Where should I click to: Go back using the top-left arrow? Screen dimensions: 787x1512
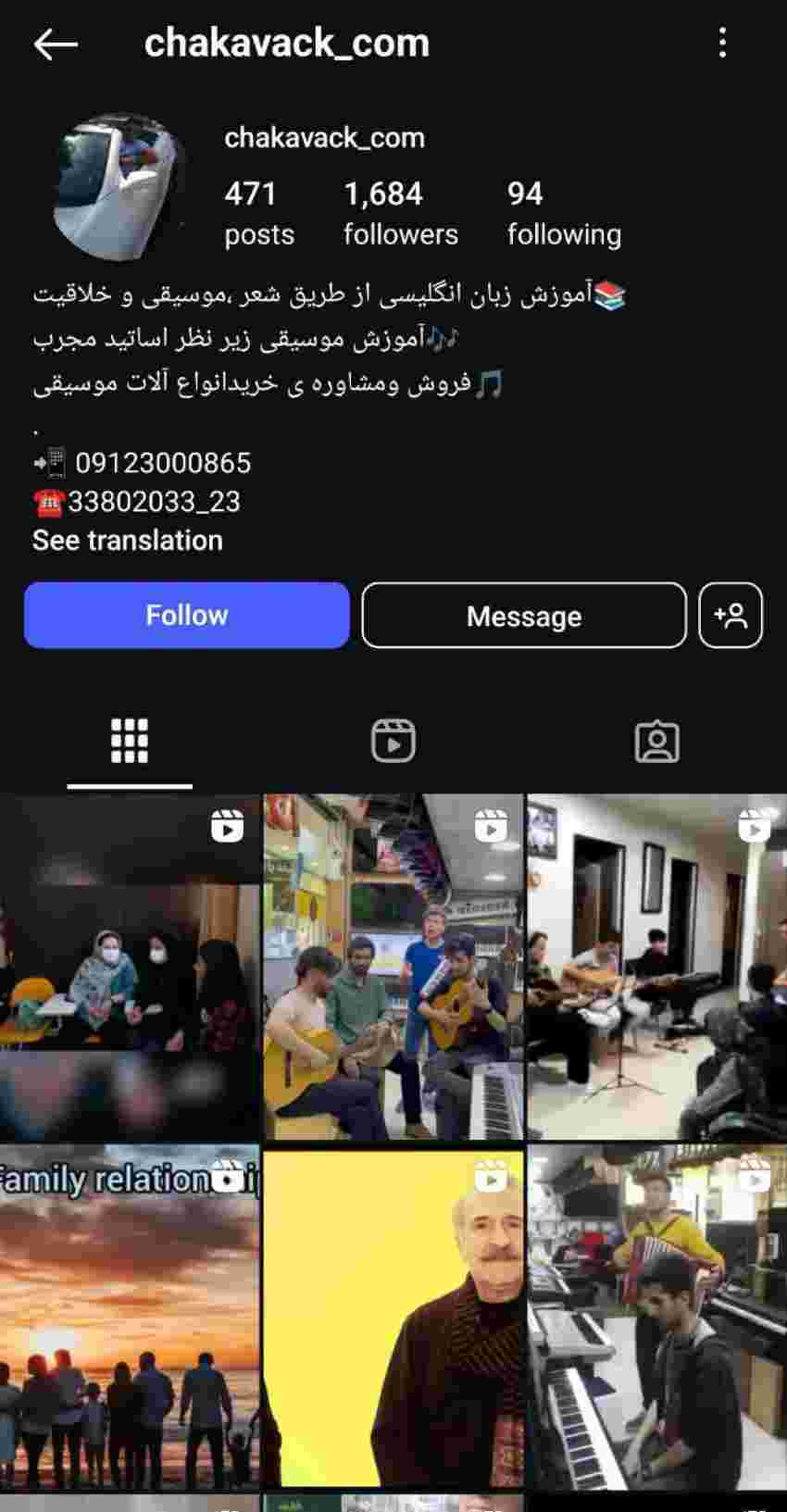56,44
